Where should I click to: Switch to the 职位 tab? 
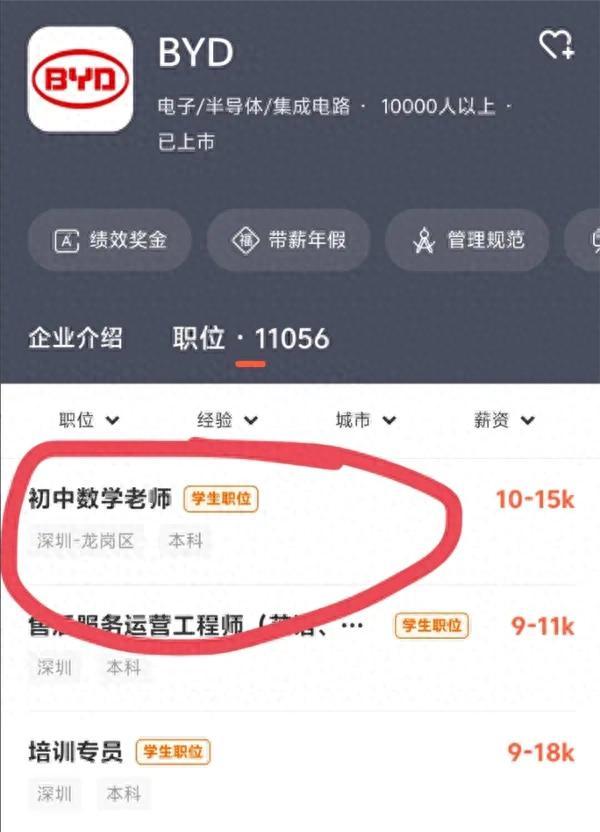tap(250, 338)
